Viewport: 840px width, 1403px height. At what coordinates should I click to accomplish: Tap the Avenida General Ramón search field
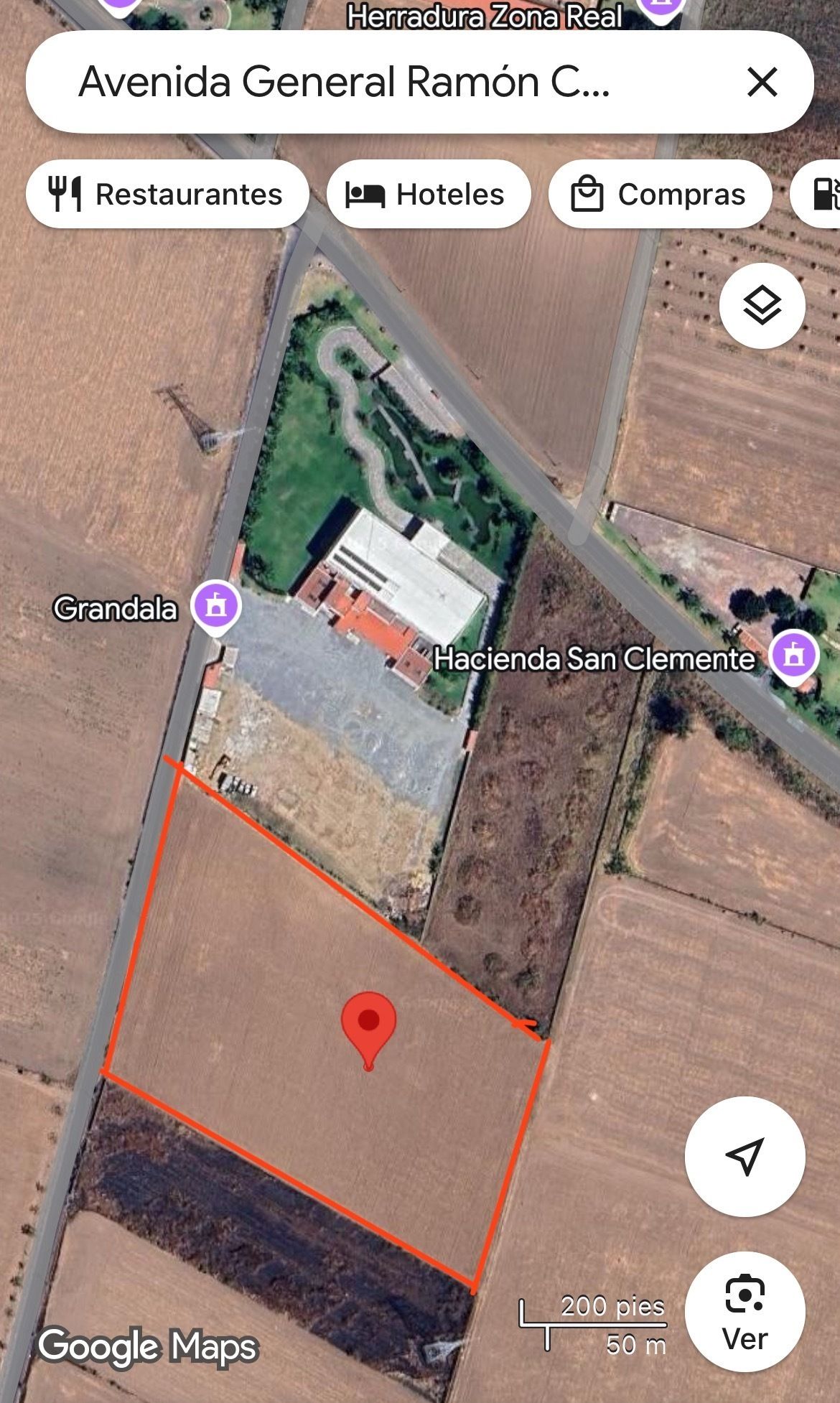coord(345,82)
